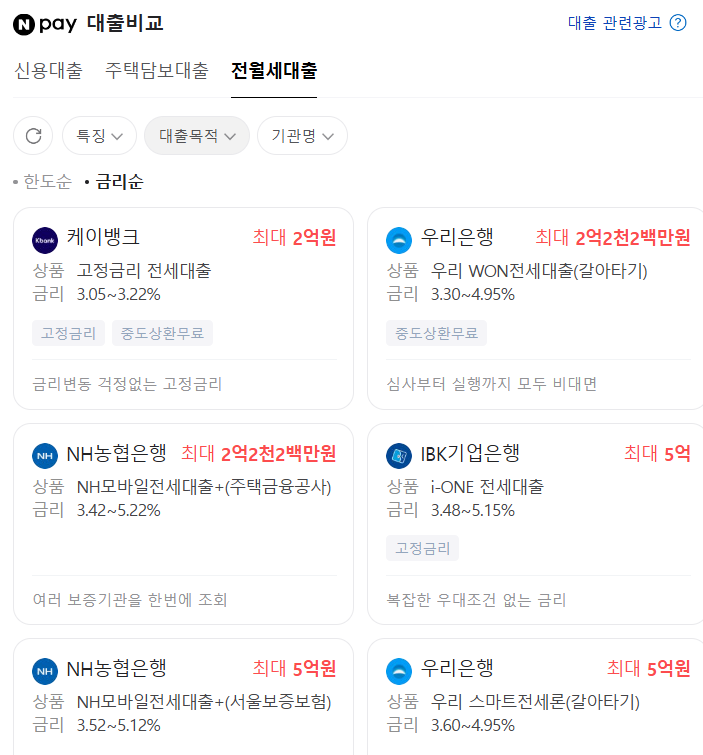Sort loans by 금리순
This screenshot has width=703, height=755.
tap(119, 182)
